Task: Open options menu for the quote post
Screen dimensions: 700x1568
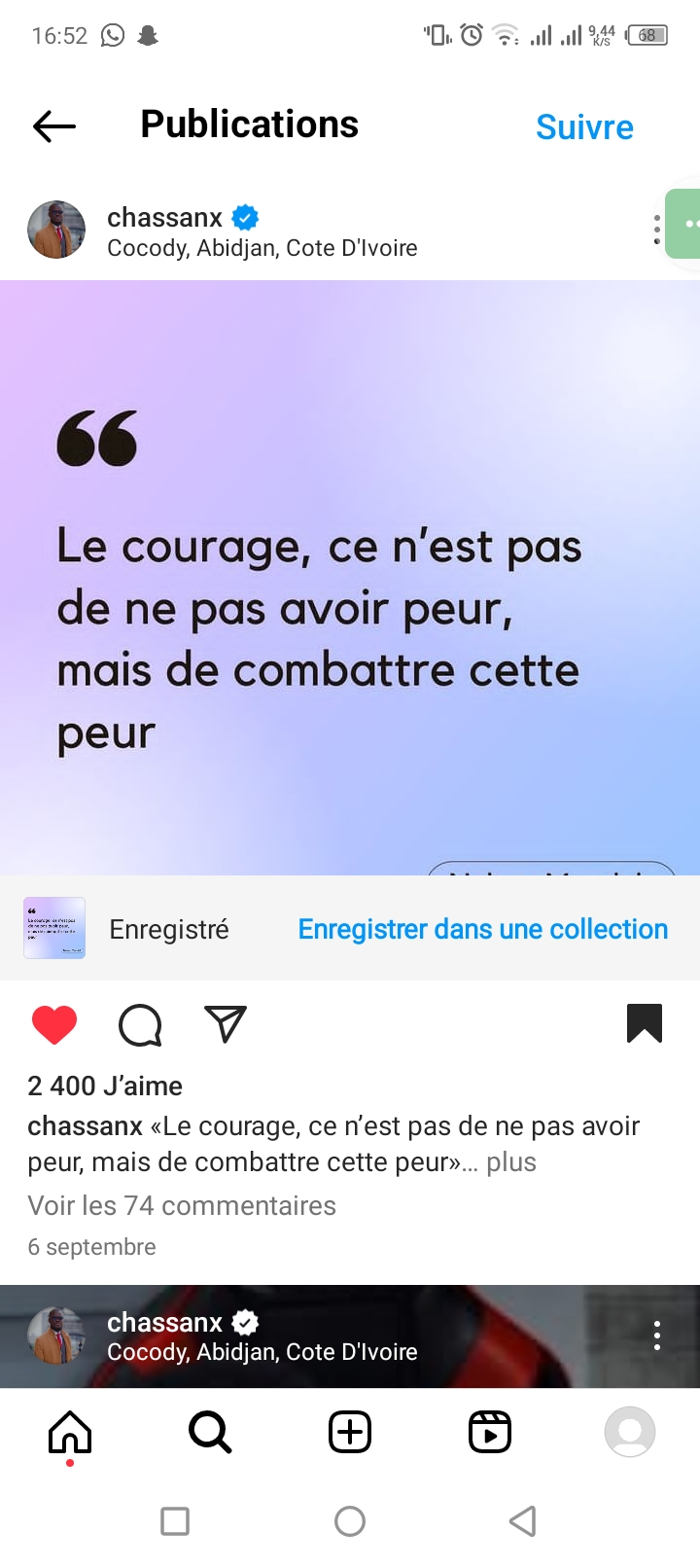Action: point(657,230)
